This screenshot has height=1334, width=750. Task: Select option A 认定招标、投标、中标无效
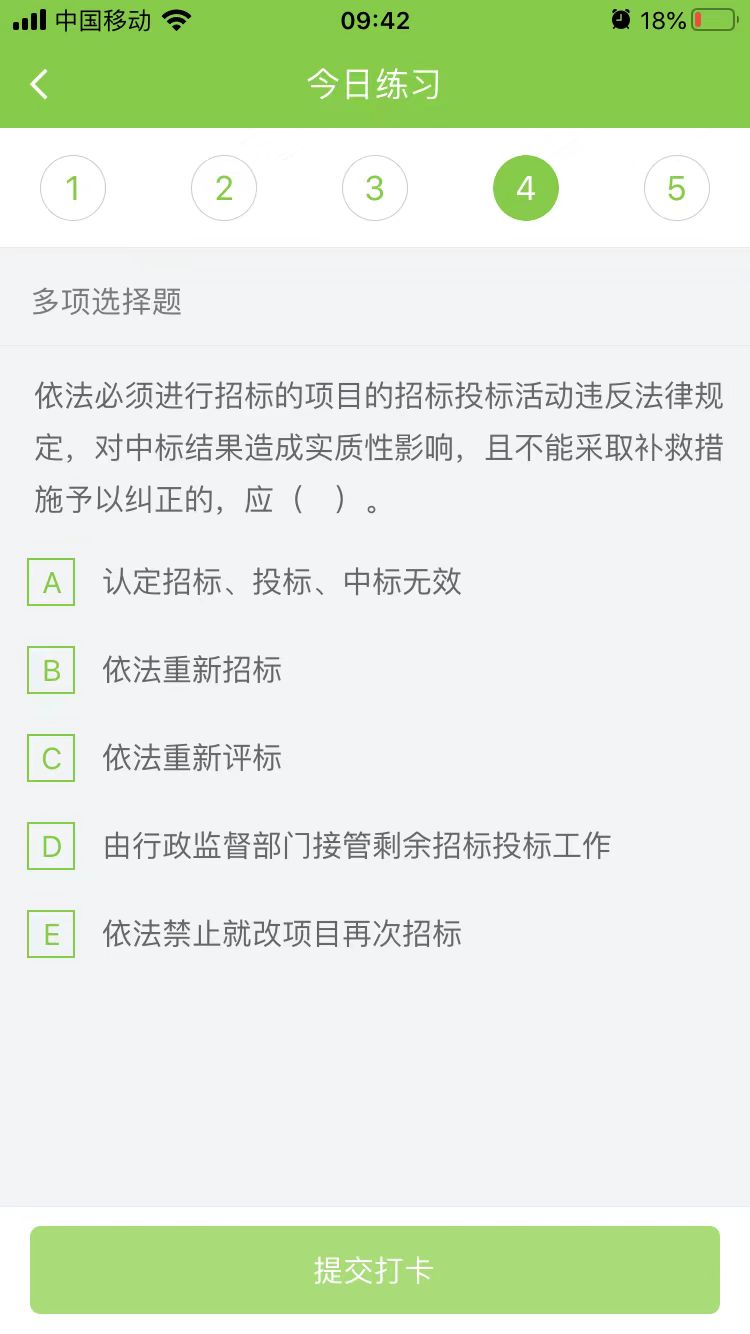52,582
